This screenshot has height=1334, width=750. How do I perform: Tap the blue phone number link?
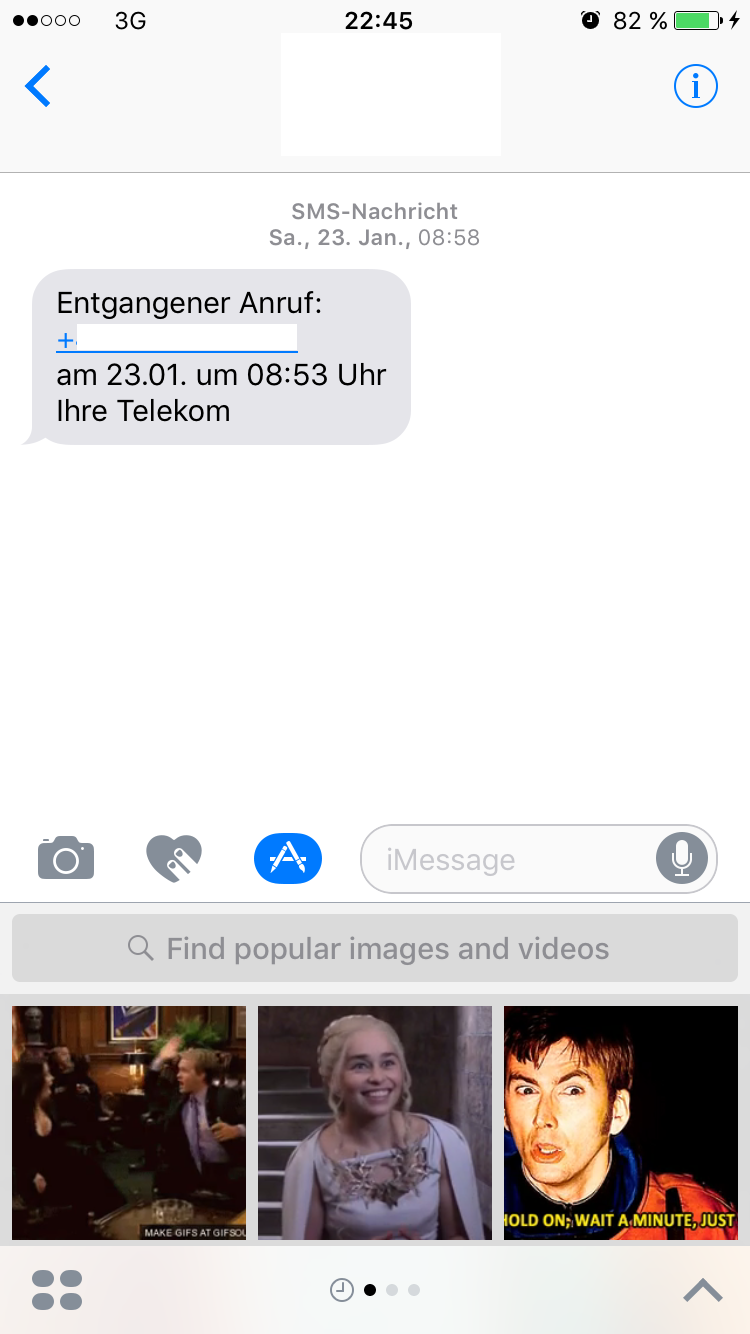pyautogui.click(x=177, y=339)
